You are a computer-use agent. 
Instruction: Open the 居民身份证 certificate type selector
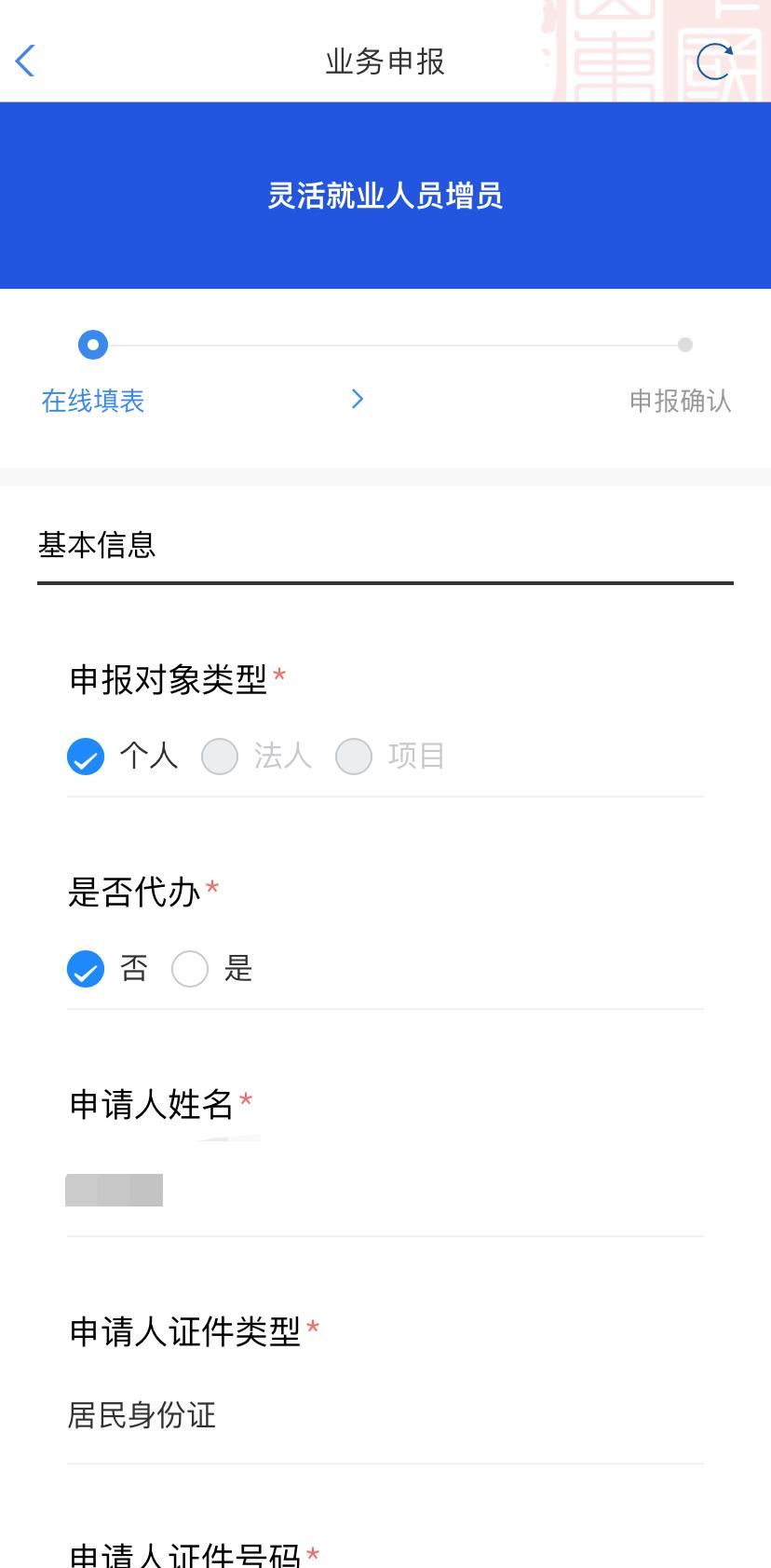tap(142, 1416)
